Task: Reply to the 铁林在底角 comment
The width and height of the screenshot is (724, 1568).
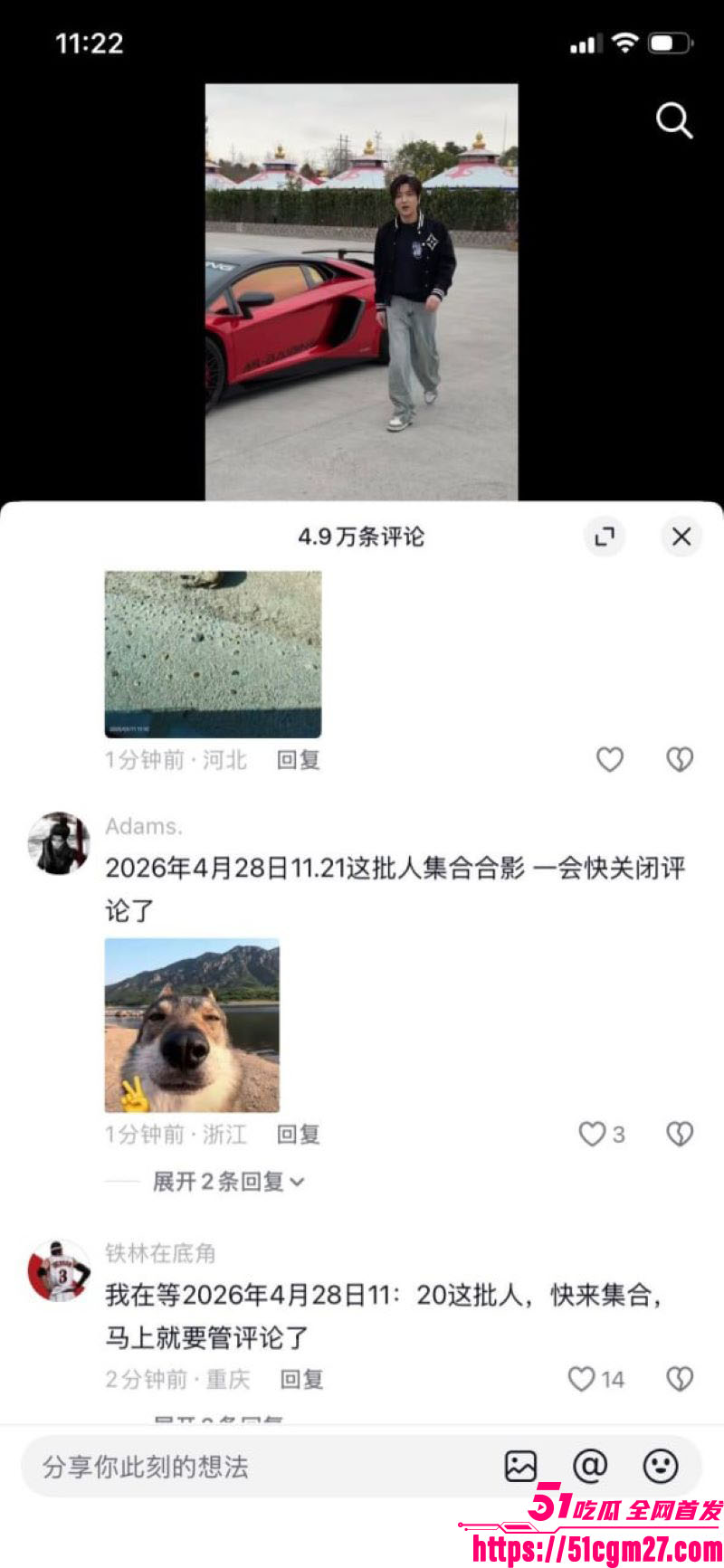Action: tap(301, 1380)
